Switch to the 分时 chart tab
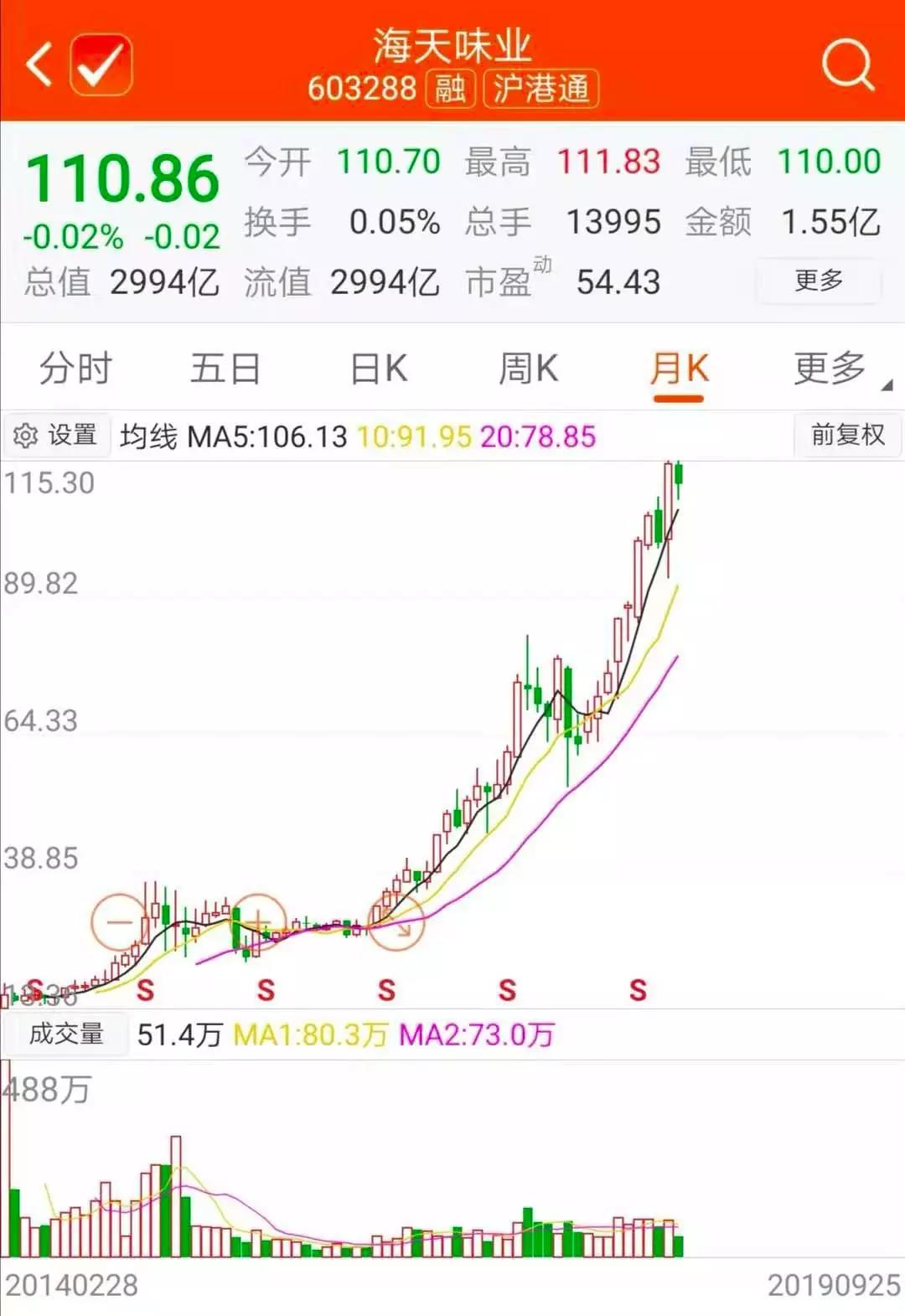 [x=75, y=369]
